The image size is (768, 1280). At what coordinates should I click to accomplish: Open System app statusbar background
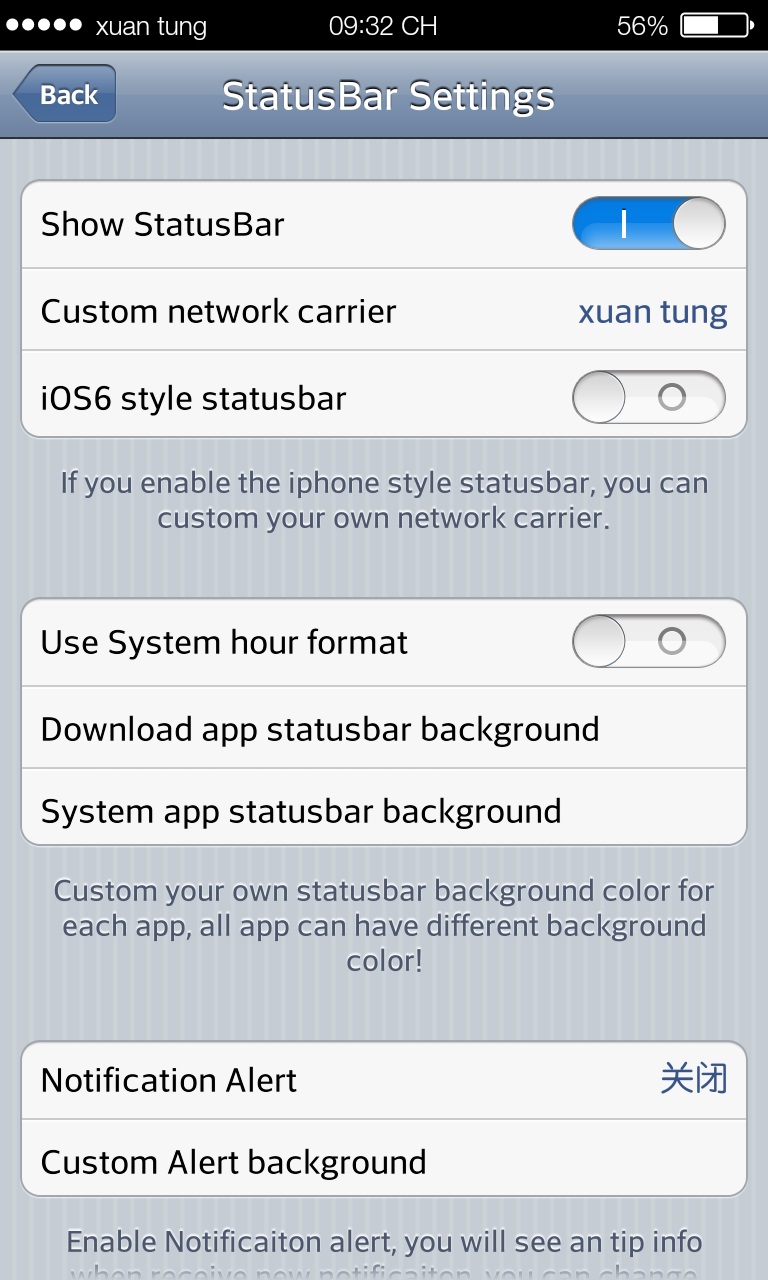[x=384, y=808]
